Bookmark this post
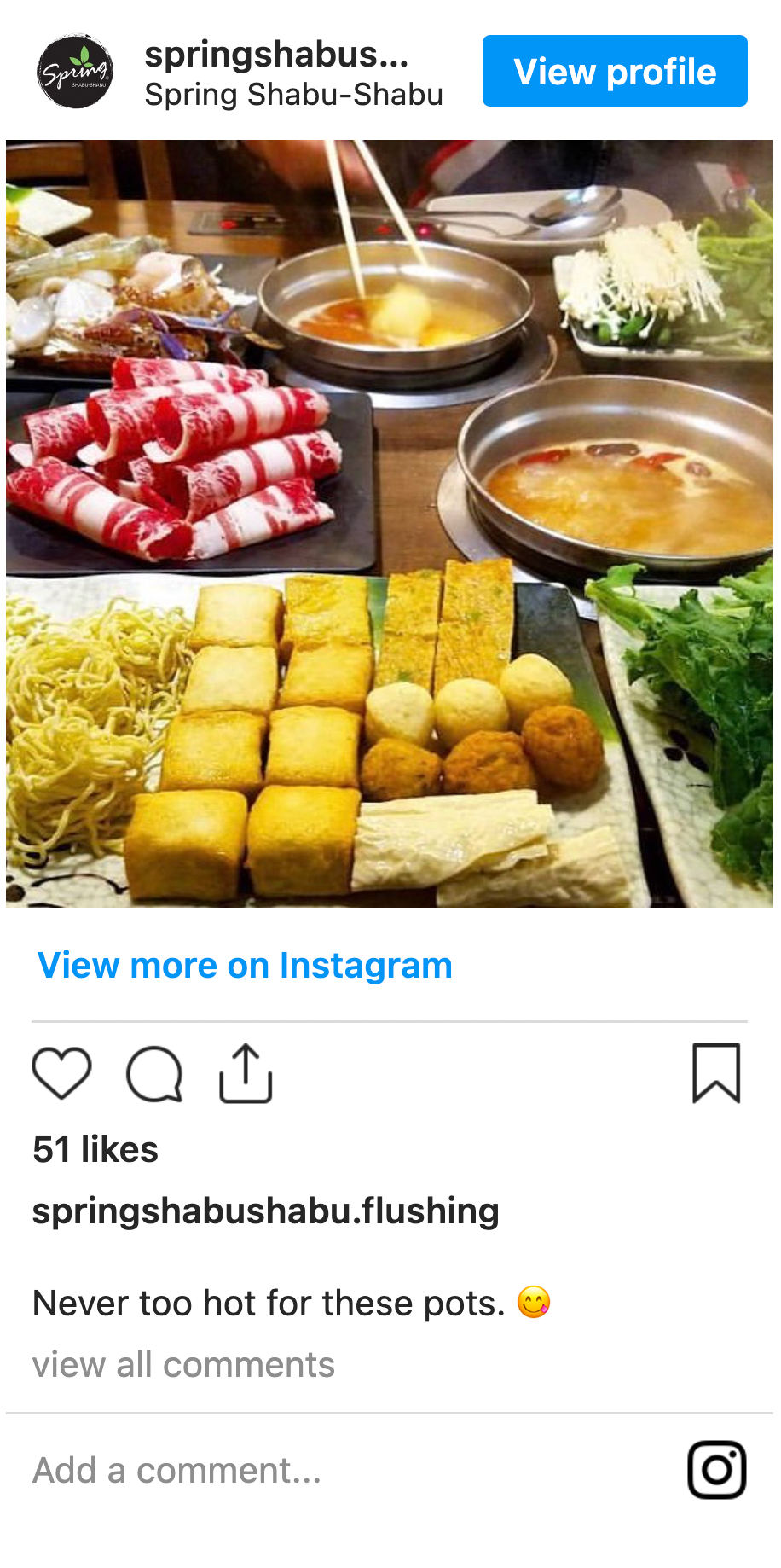Image resolution: width=781 pixels, height=1568 pixels. pos(715,1073)
